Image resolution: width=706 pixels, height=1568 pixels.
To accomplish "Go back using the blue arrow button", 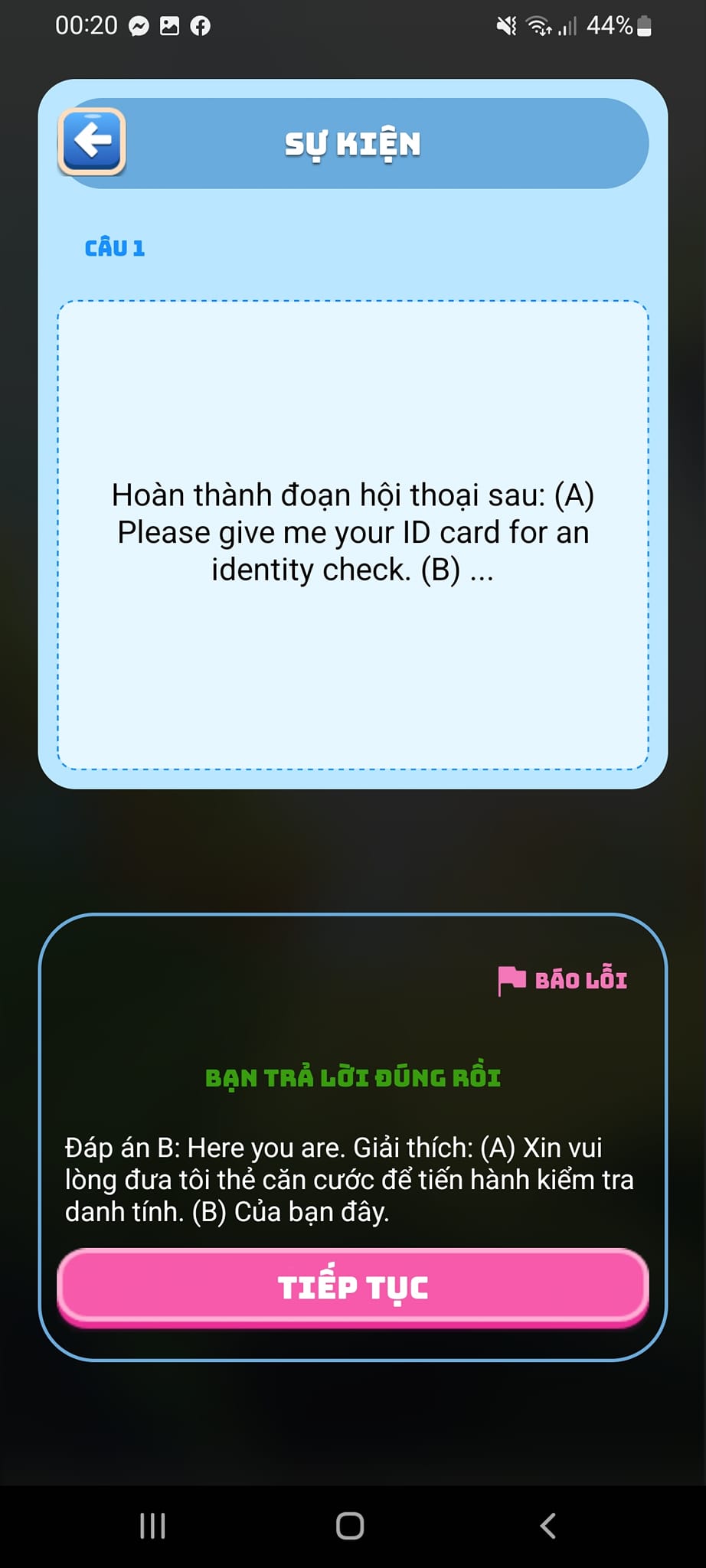I will (92, 142).
